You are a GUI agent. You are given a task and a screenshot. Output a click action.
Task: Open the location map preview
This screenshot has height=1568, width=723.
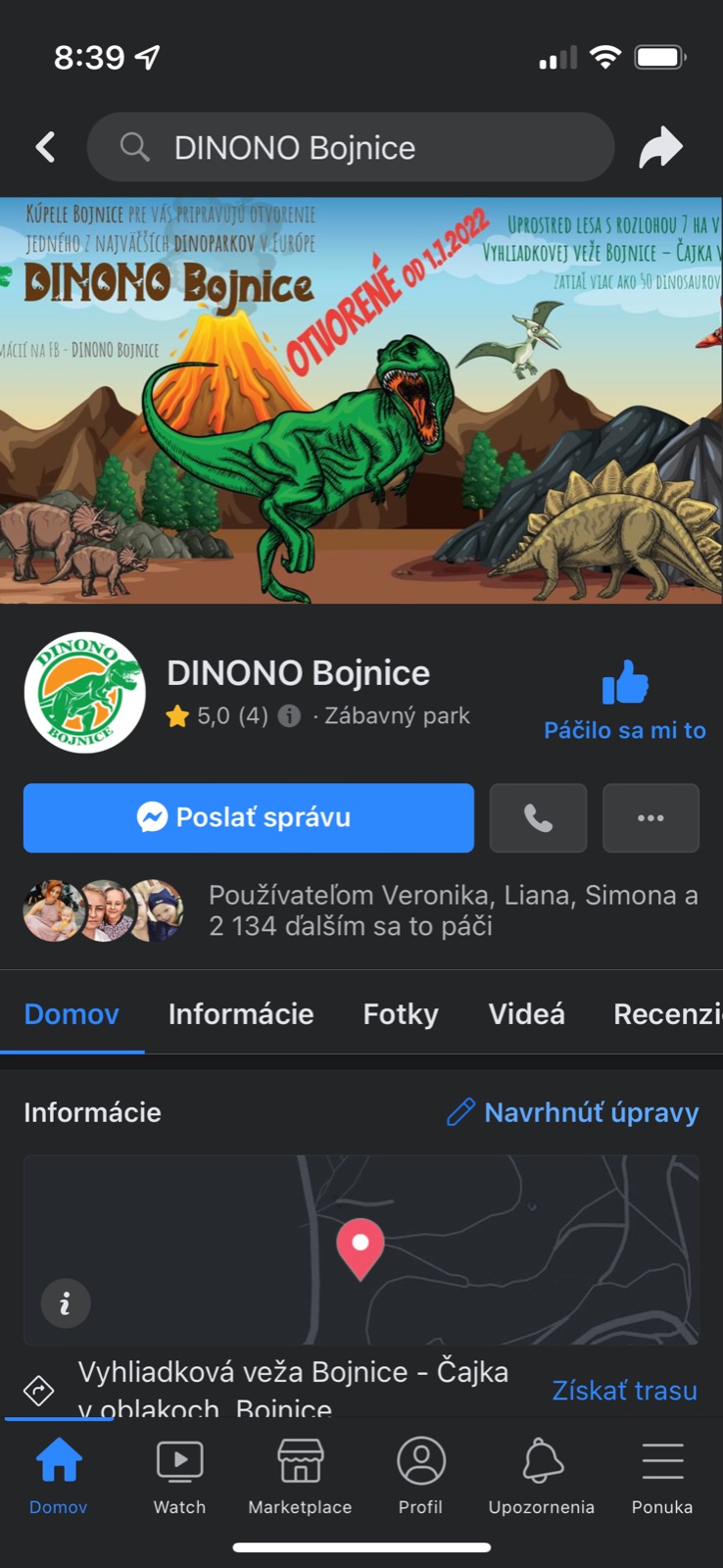point(361,1249)
